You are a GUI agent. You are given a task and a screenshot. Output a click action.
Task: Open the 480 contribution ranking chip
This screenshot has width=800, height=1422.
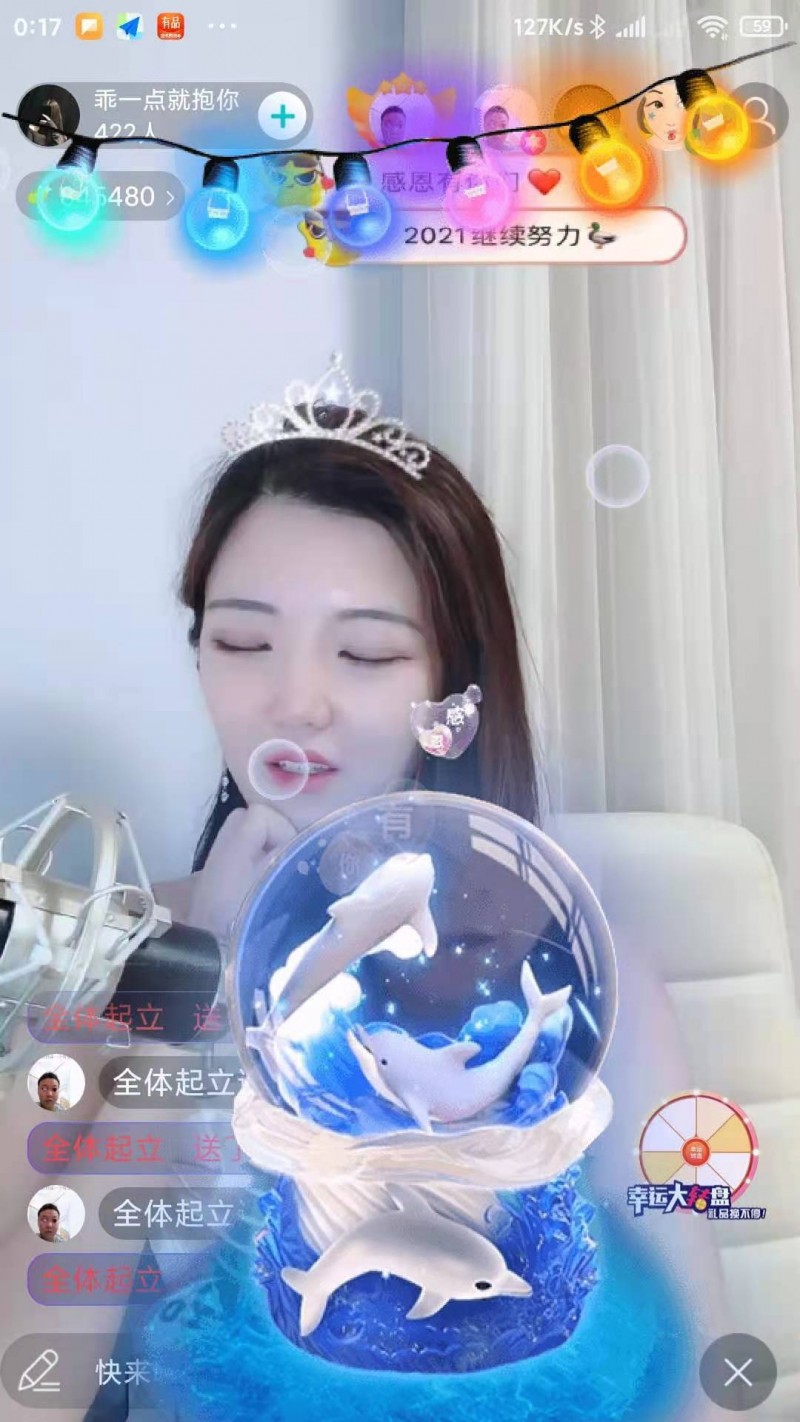pyautogui.click(x=100, y=197)
